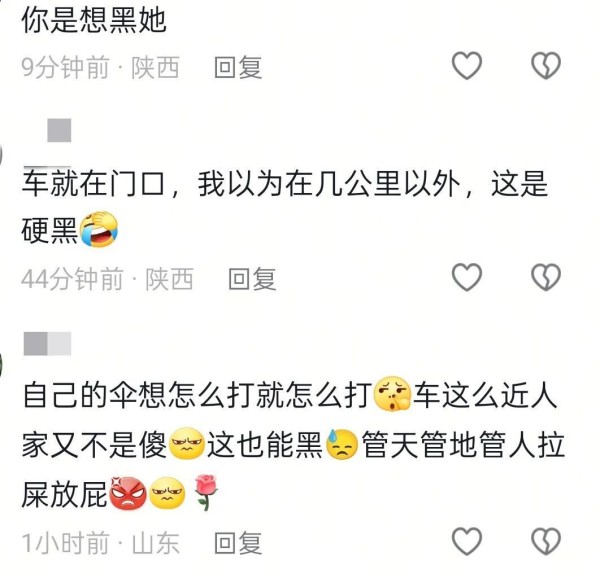Dislike the 车就在门口 comment
The image size is (600, 574).
click(x=545, y=278)
